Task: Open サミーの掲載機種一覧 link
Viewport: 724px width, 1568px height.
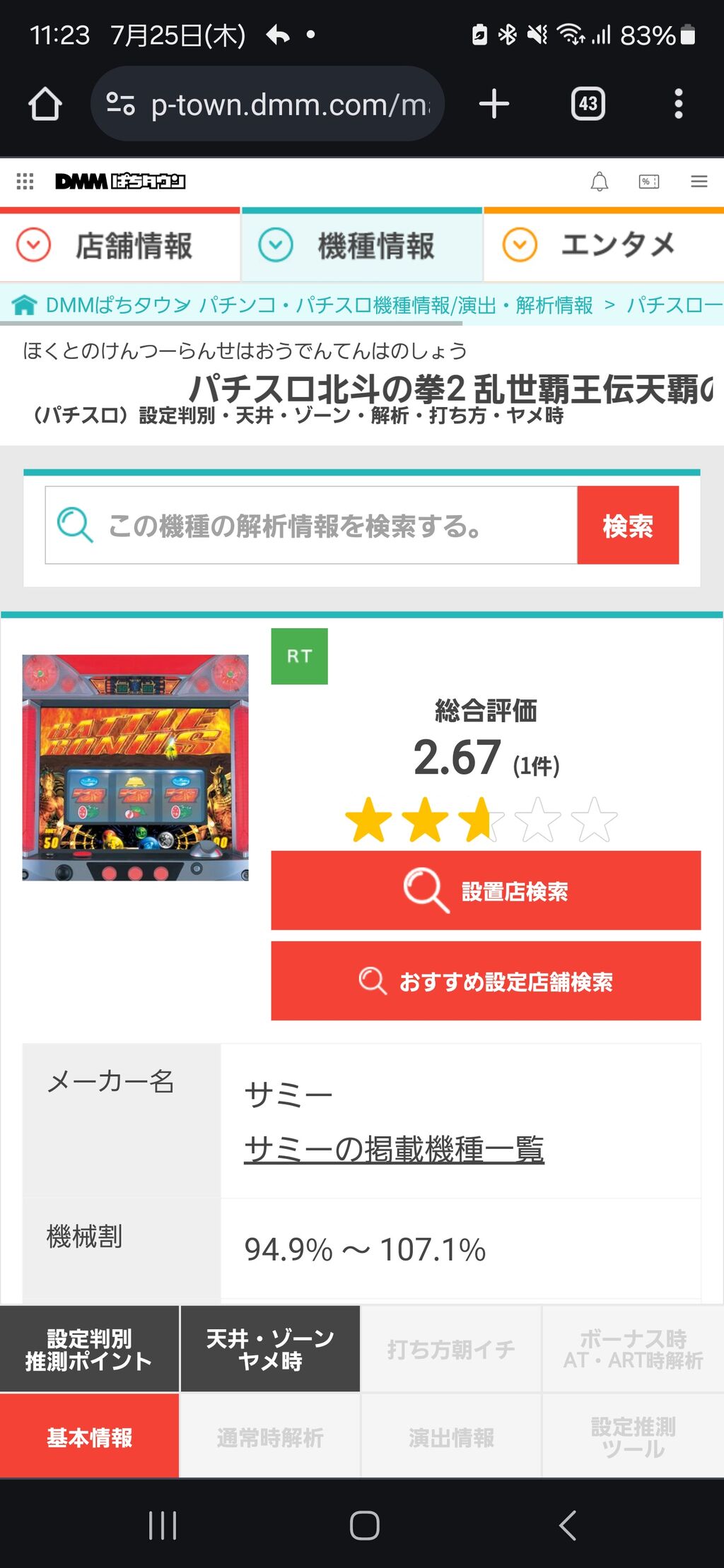Action: tap(394, 1149)
